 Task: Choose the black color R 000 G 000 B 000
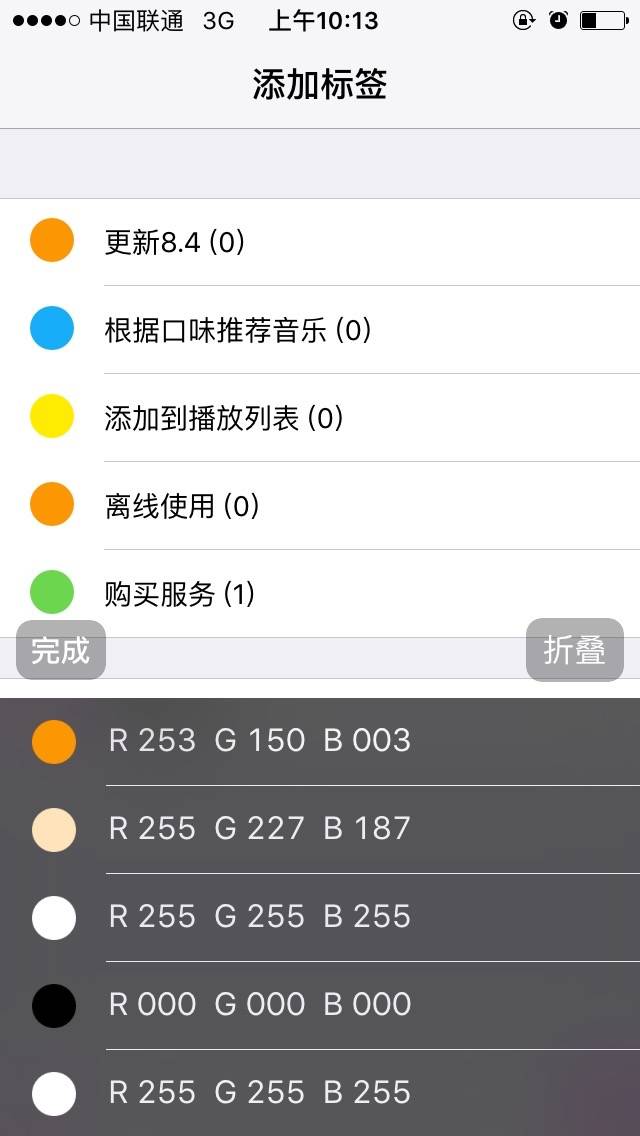coord(320,1006)
